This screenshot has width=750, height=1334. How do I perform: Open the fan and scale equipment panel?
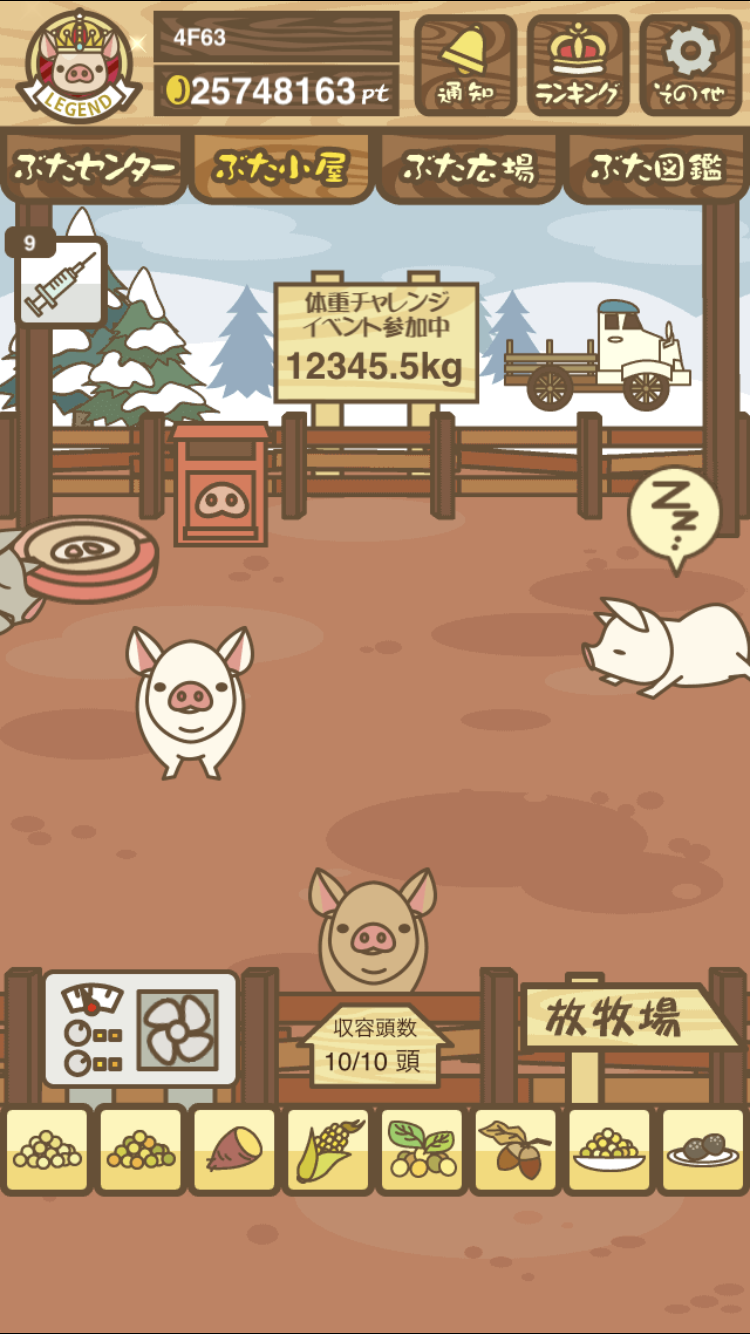141,1030
